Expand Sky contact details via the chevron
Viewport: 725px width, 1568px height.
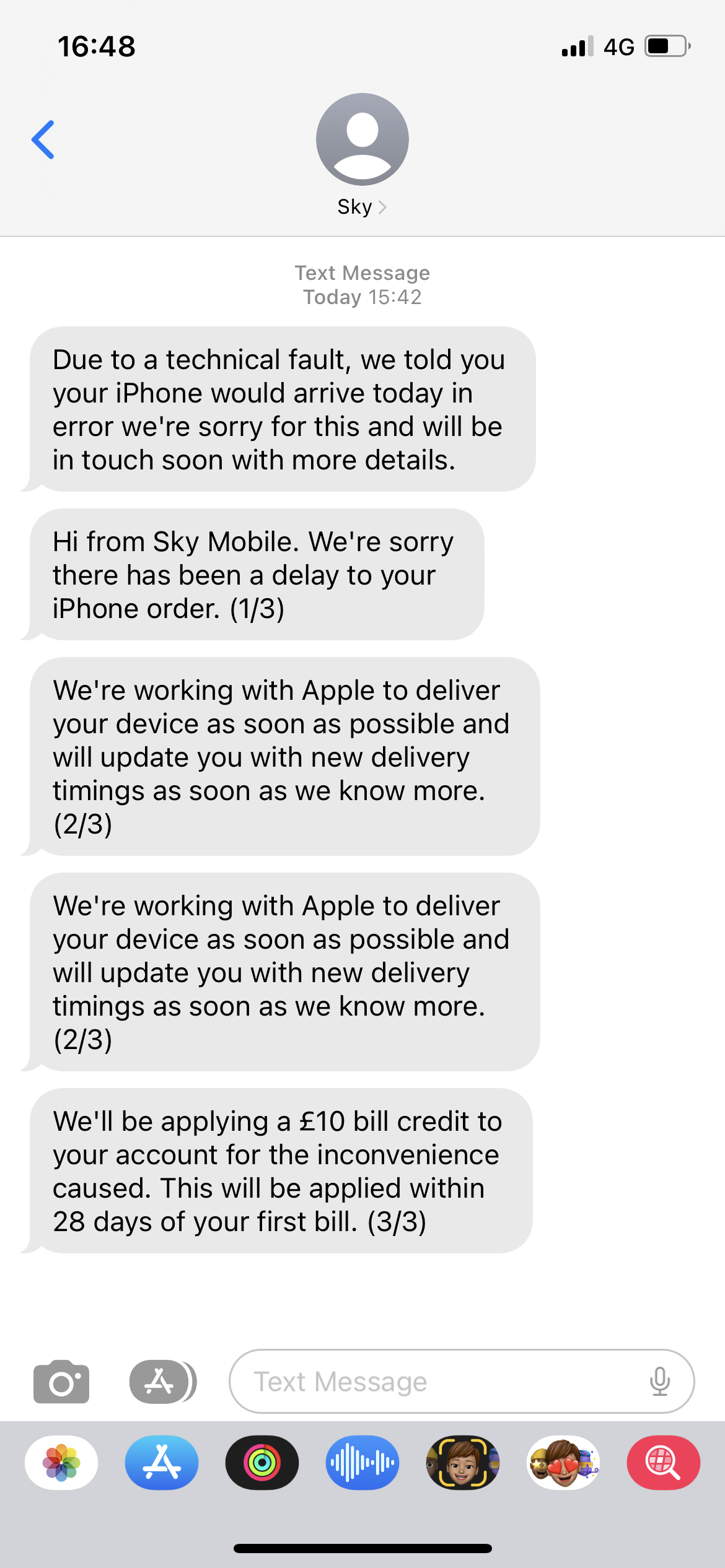382,207
